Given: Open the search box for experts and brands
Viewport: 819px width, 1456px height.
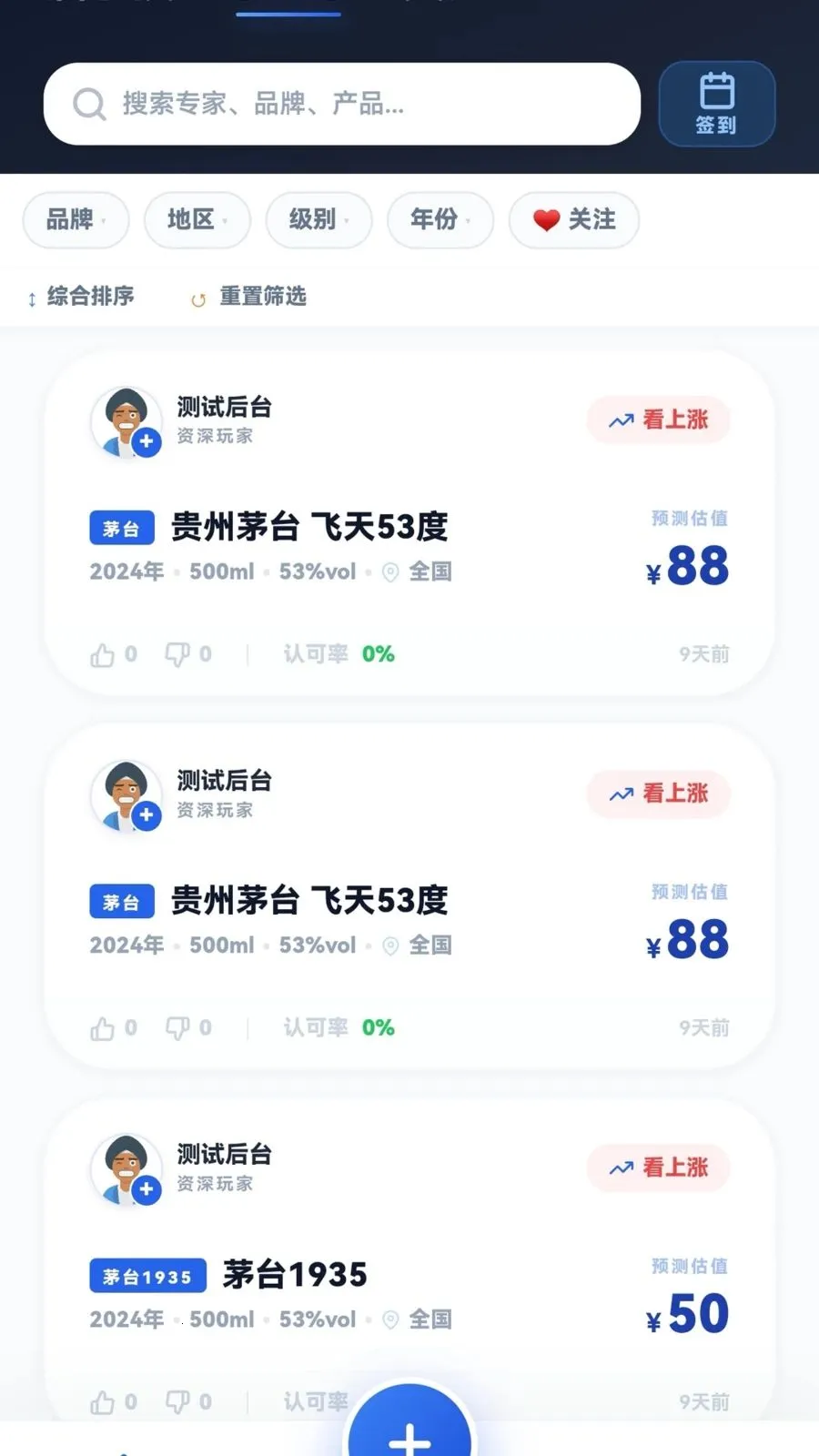Looking at the screenshot, I should (341, 104).
